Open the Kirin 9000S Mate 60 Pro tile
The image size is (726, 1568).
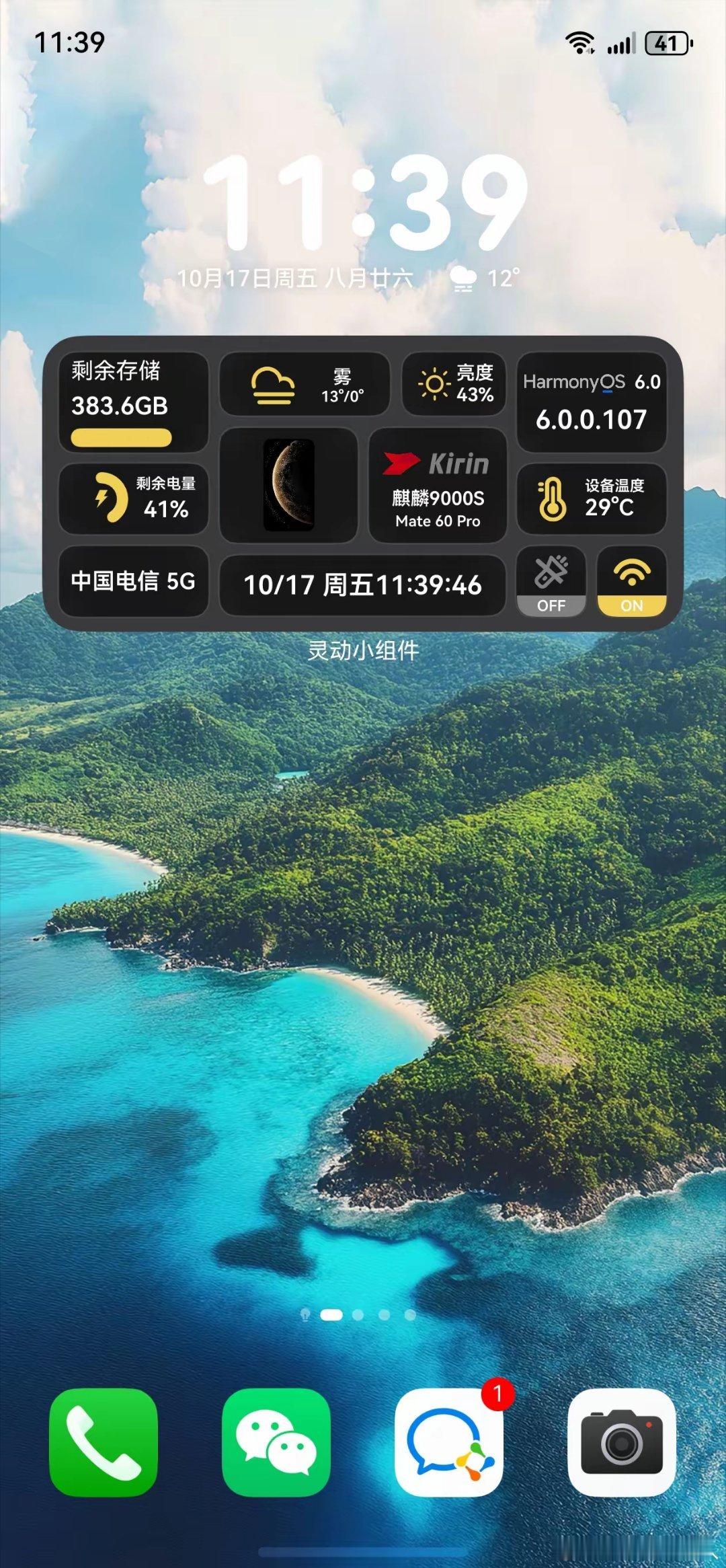pyautogui.click(x=438, y=484)
